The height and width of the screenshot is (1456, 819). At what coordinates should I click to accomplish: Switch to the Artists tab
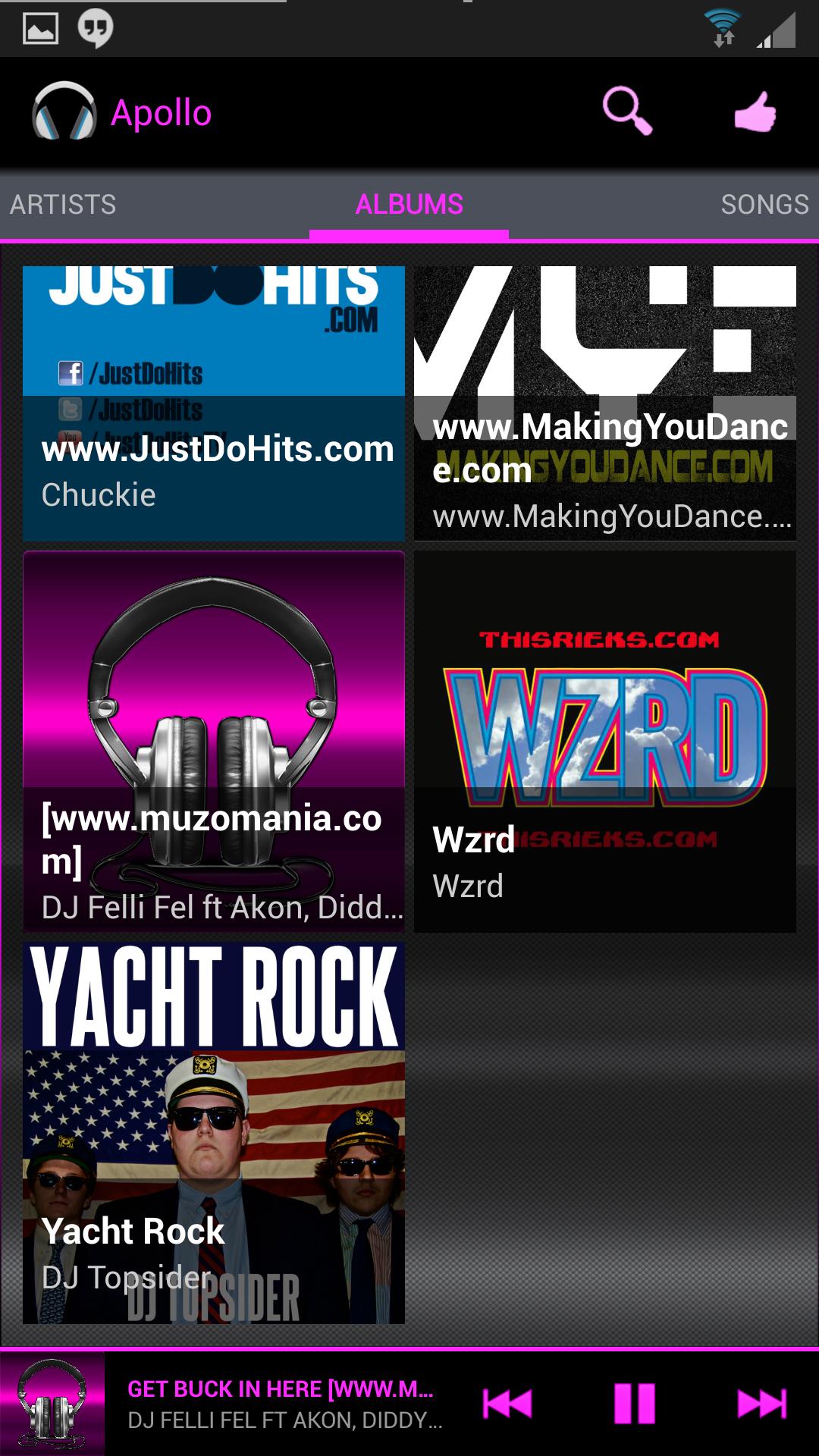63,204
